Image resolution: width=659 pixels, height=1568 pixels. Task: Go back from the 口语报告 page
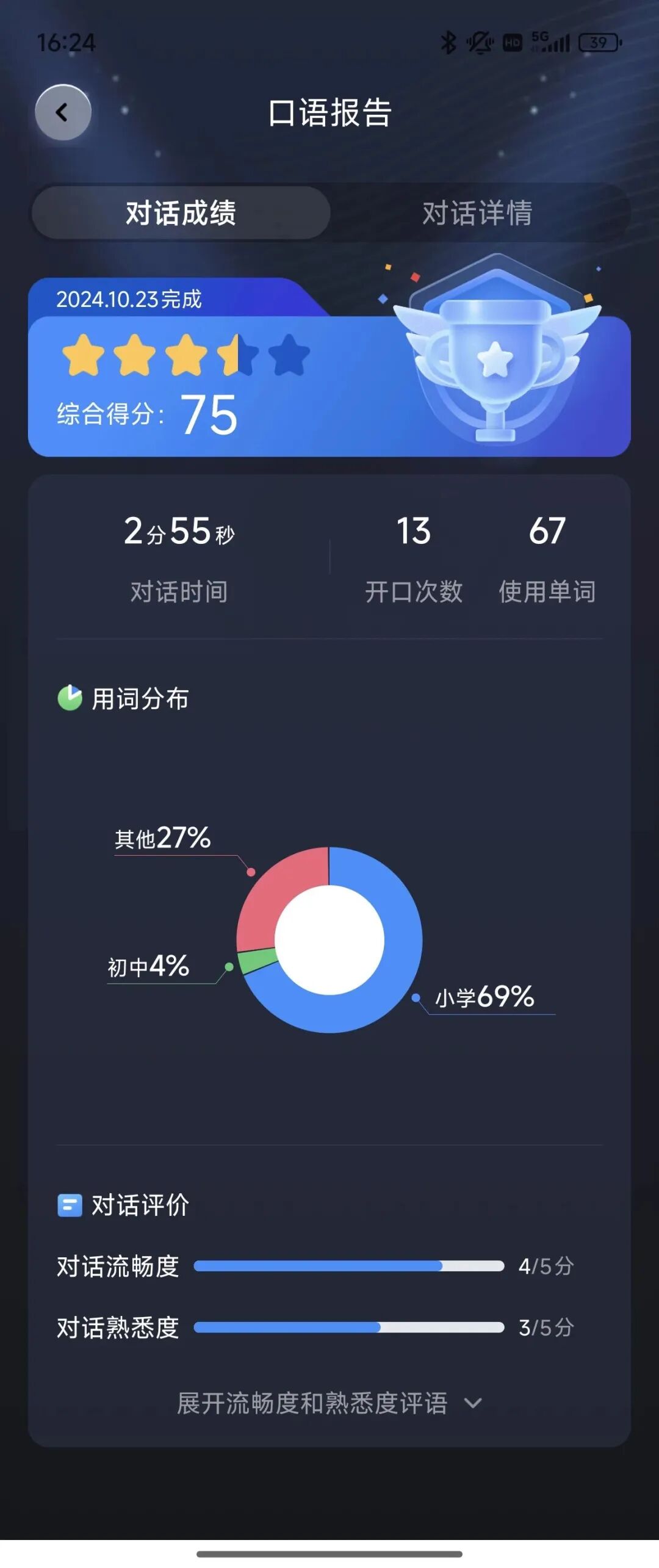tap(63, 112)
